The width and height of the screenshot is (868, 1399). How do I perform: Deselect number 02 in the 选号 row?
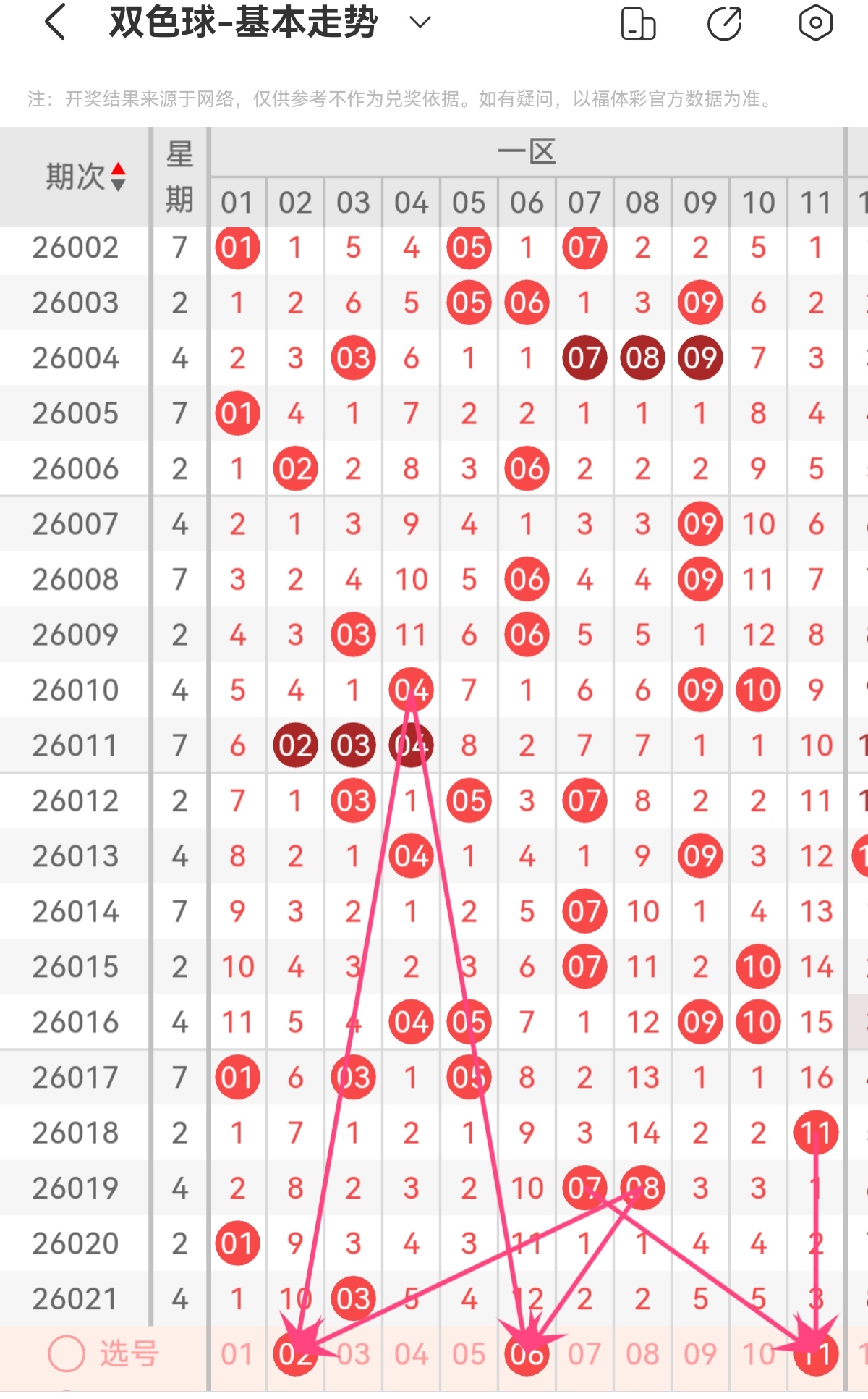tap(295, 1354)
